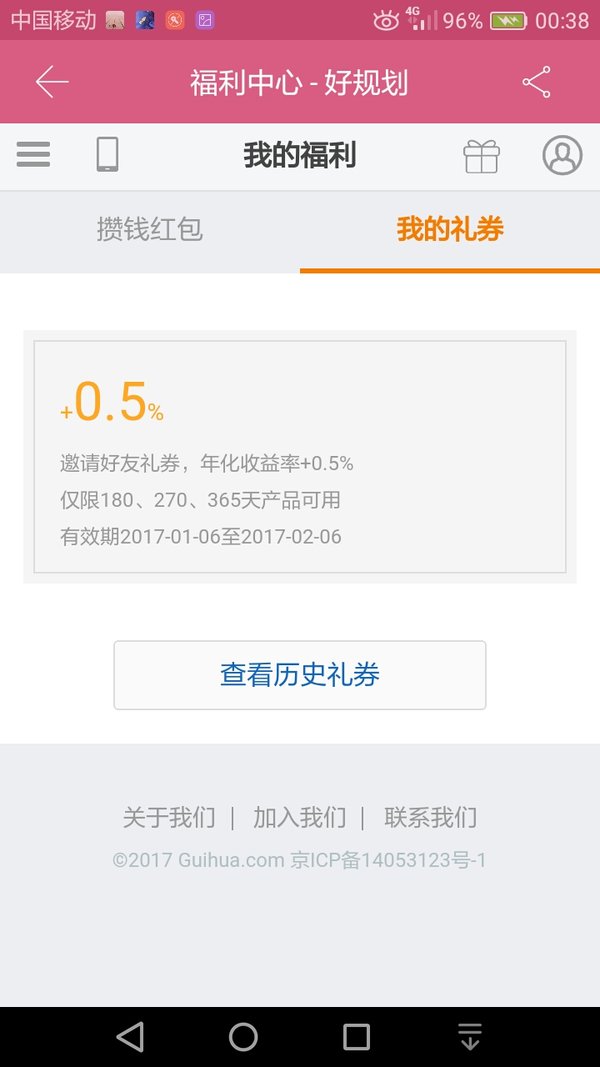This screenshot has width=600, height=1067.
Task: Tap the mobile phone icon
Action: tap(107, 154)
